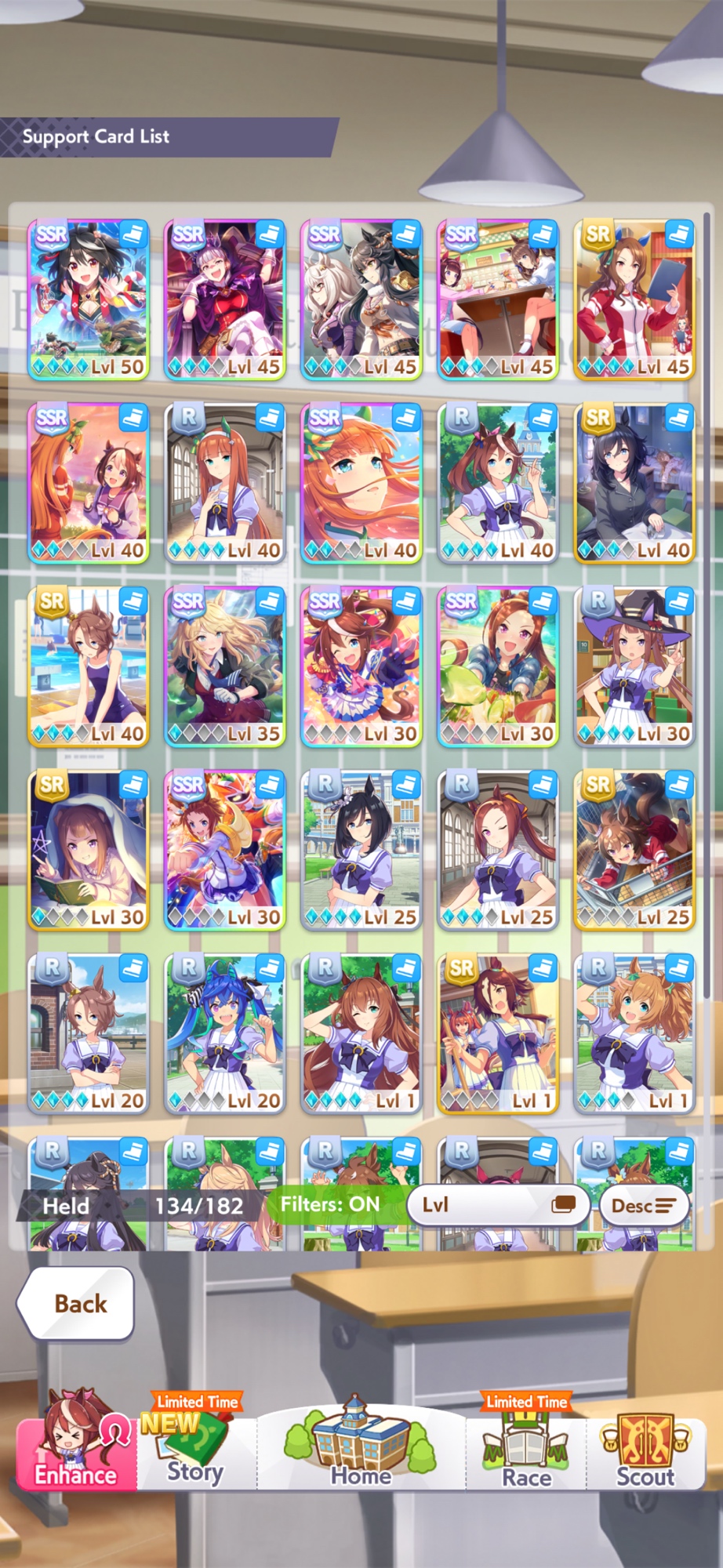This screenshot has height=1568, width=723.
Task: Toggle the Desc sort order
Action: tap(644, 1205)
